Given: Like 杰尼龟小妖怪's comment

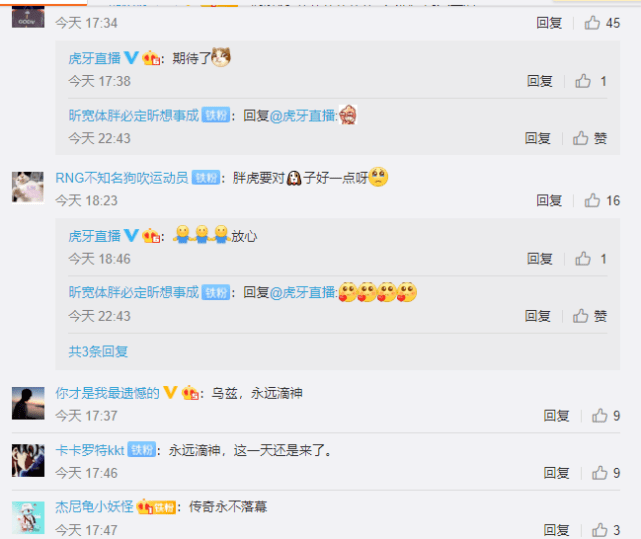Looking at the screenshot, I should [606, 529].
